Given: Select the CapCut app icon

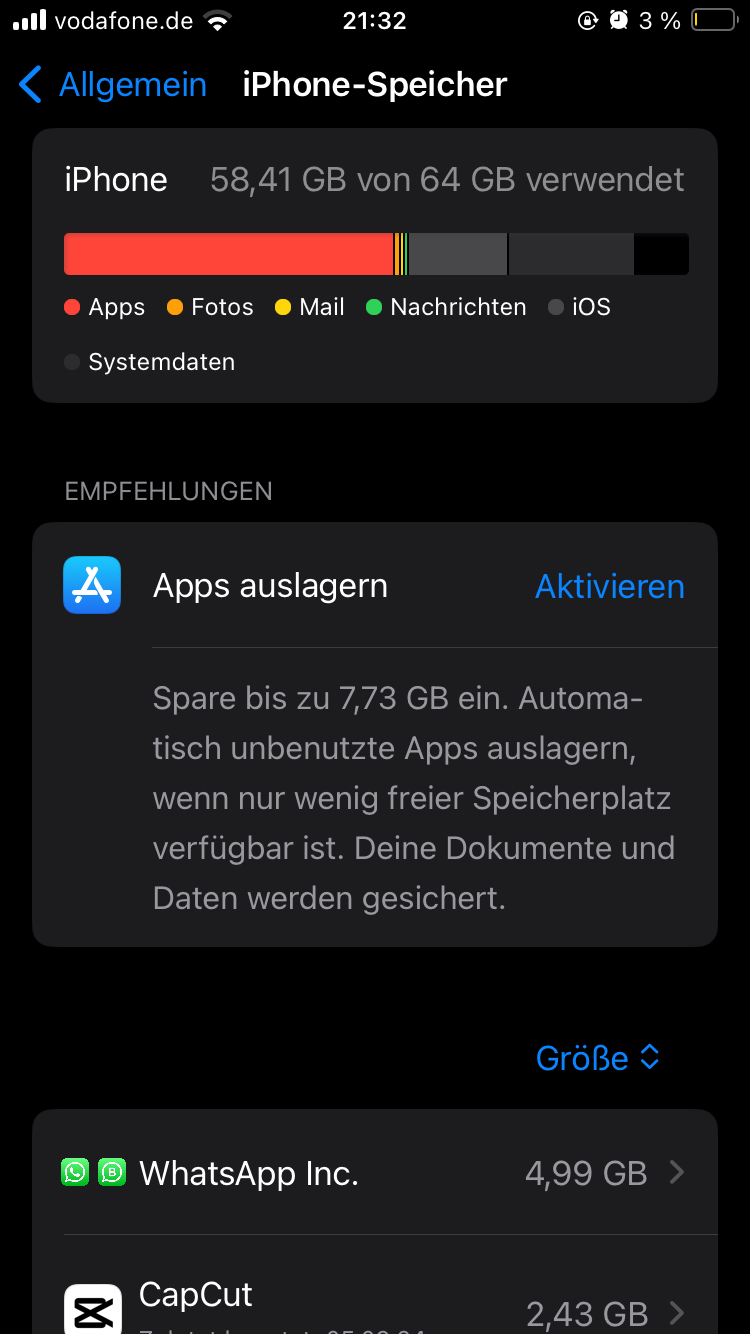Looking at the screenshot, I should coord(91,1308).
